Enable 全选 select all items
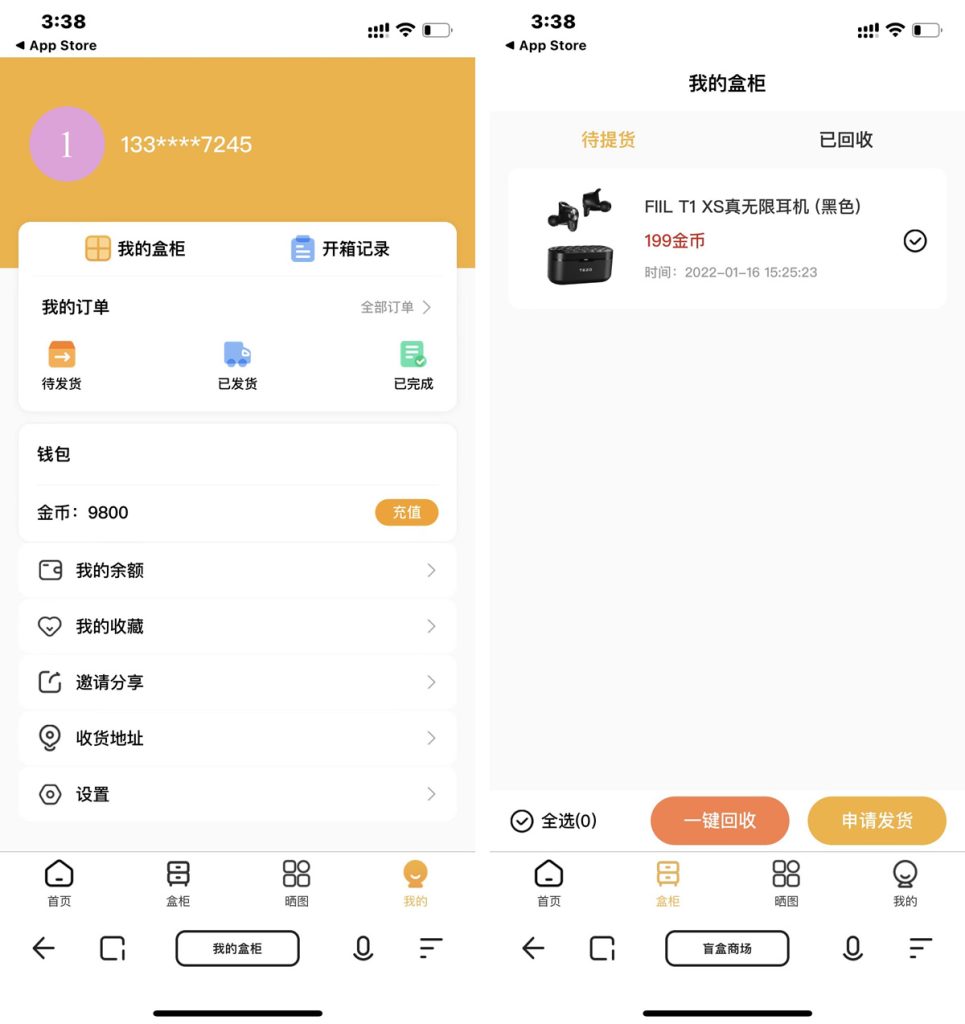Viewport: 965px width, 1024px height. point(522,820)
